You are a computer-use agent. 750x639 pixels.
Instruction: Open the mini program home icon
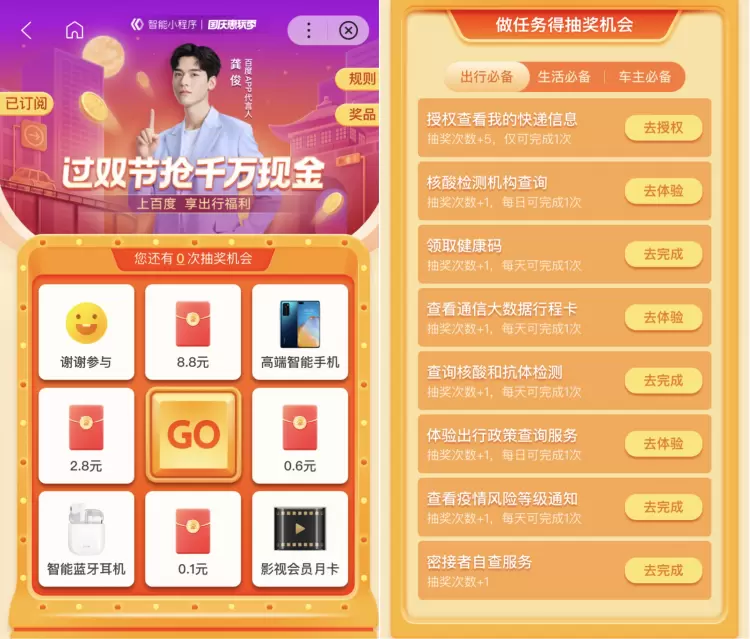click(75, 30)
